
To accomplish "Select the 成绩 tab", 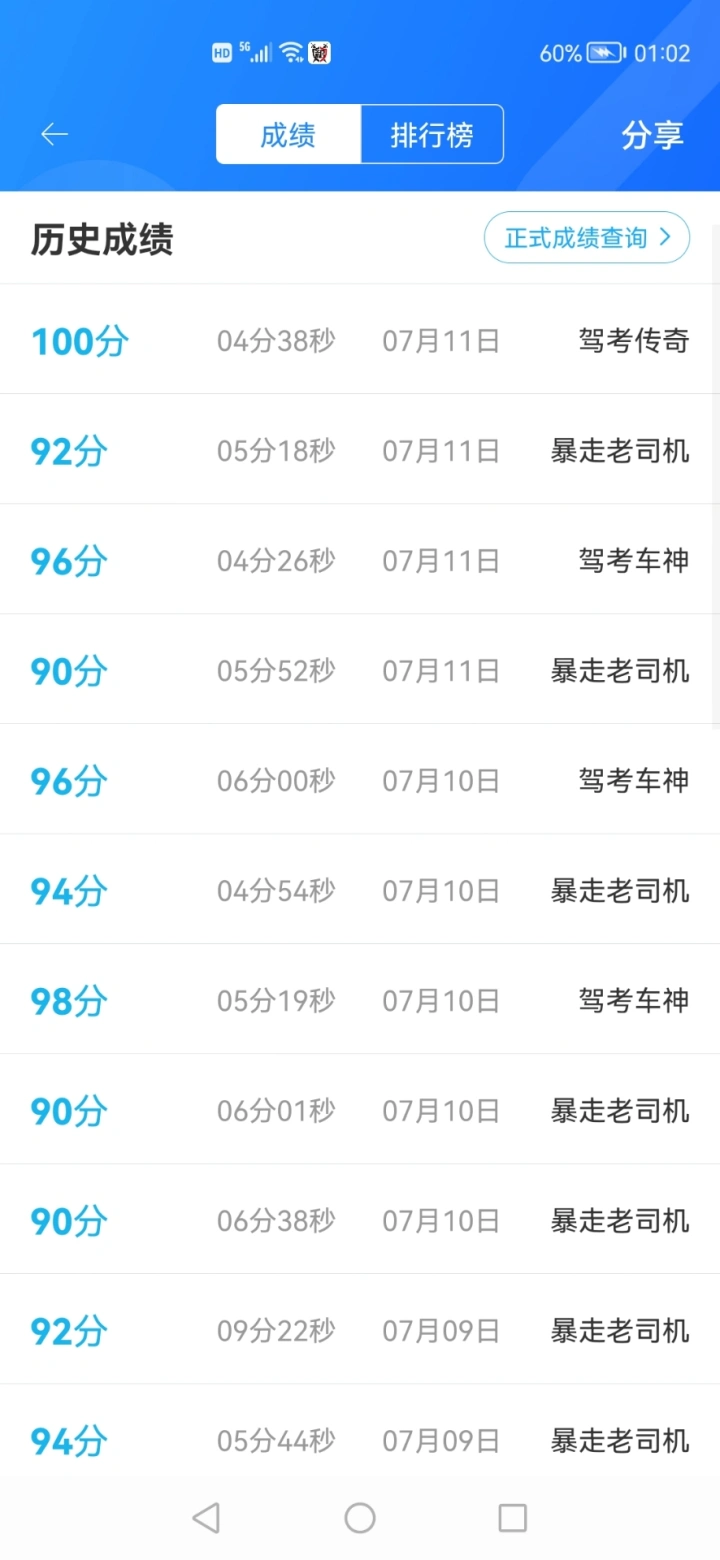I will click(288, 134).
